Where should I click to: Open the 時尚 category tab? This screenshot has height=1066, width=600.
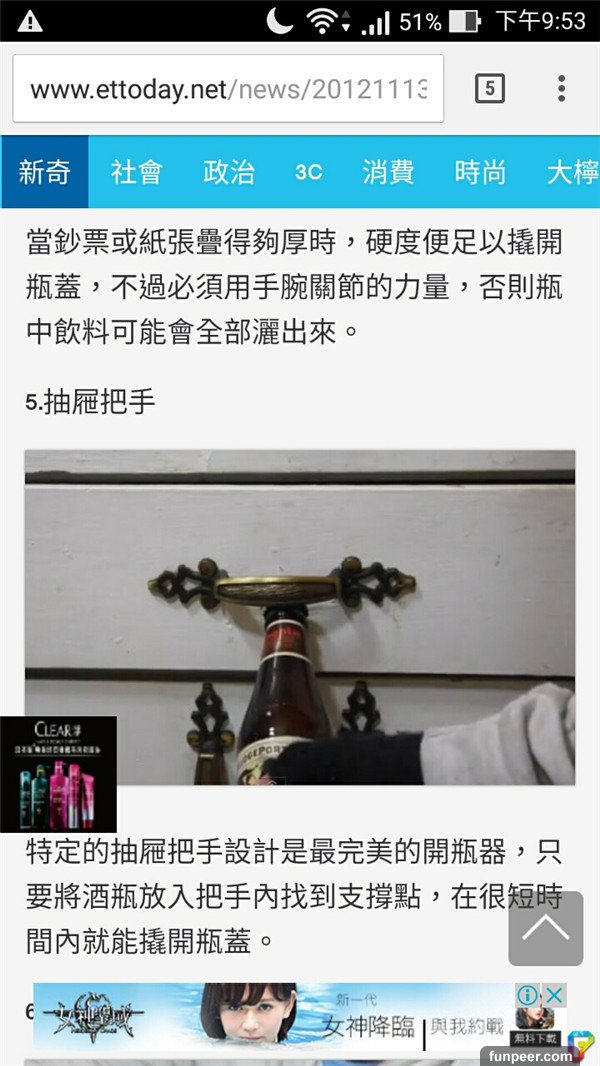click(480, 172)
